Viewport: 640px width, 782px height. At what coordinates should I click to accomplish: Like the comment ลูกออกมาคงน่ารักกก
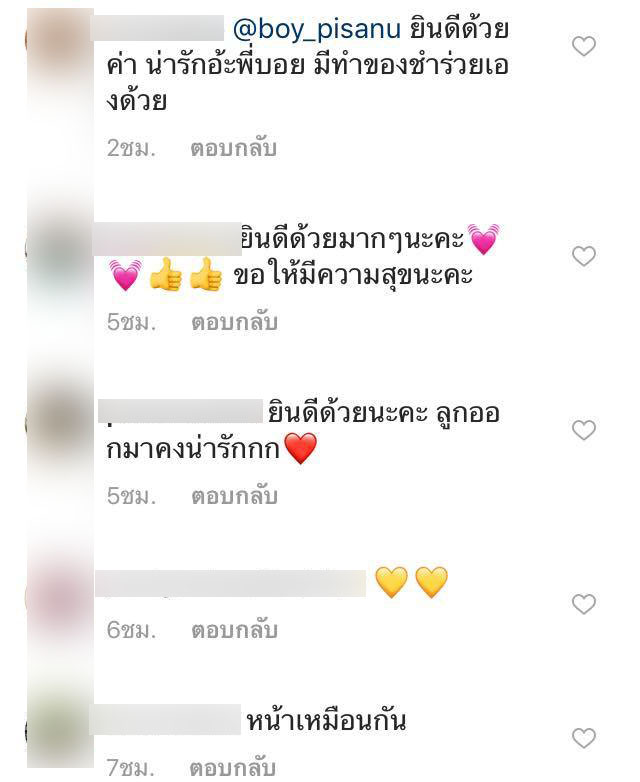tap(583, 430)
